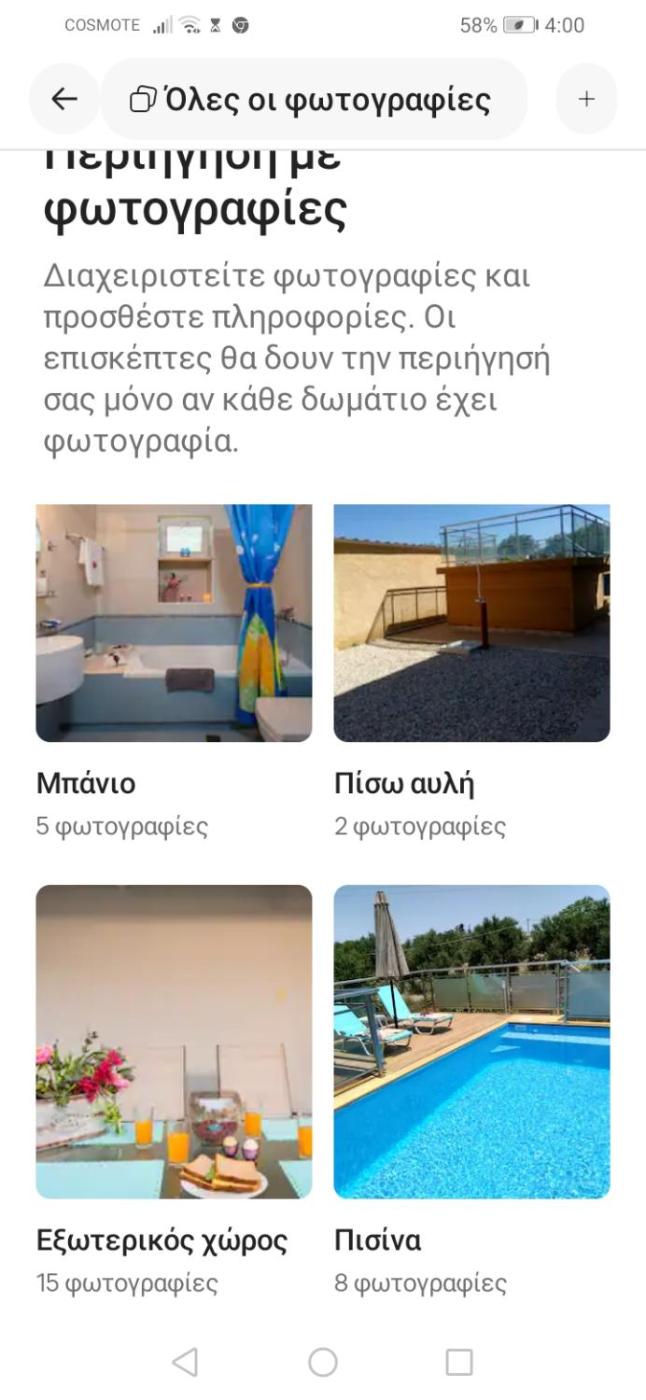Open the Πισίνα photo collection
The height and width of the screenshot is (1400, 646).
pos(471,1041)
